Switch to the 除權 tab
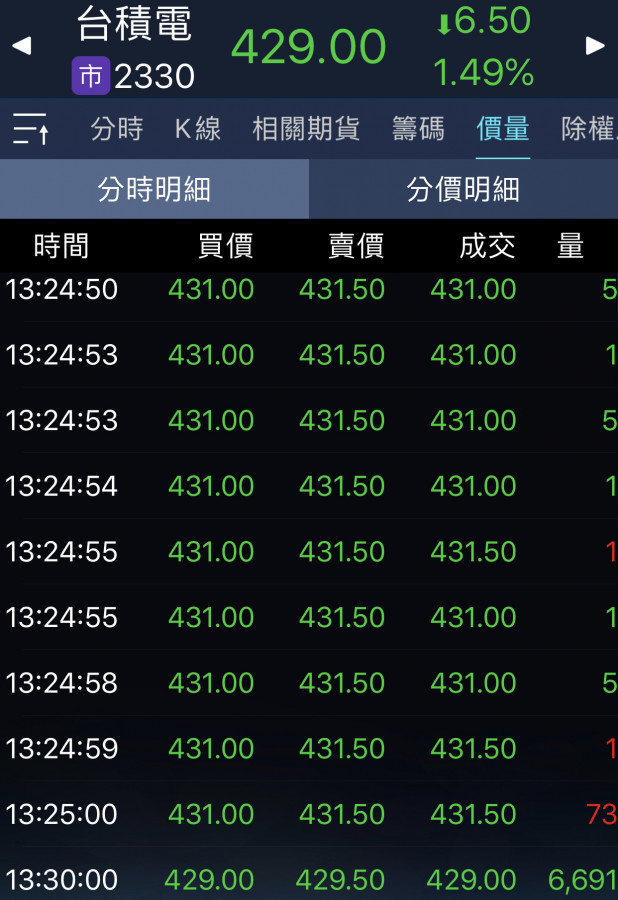This screenshot has height=900, width=618. pos(588,129)
